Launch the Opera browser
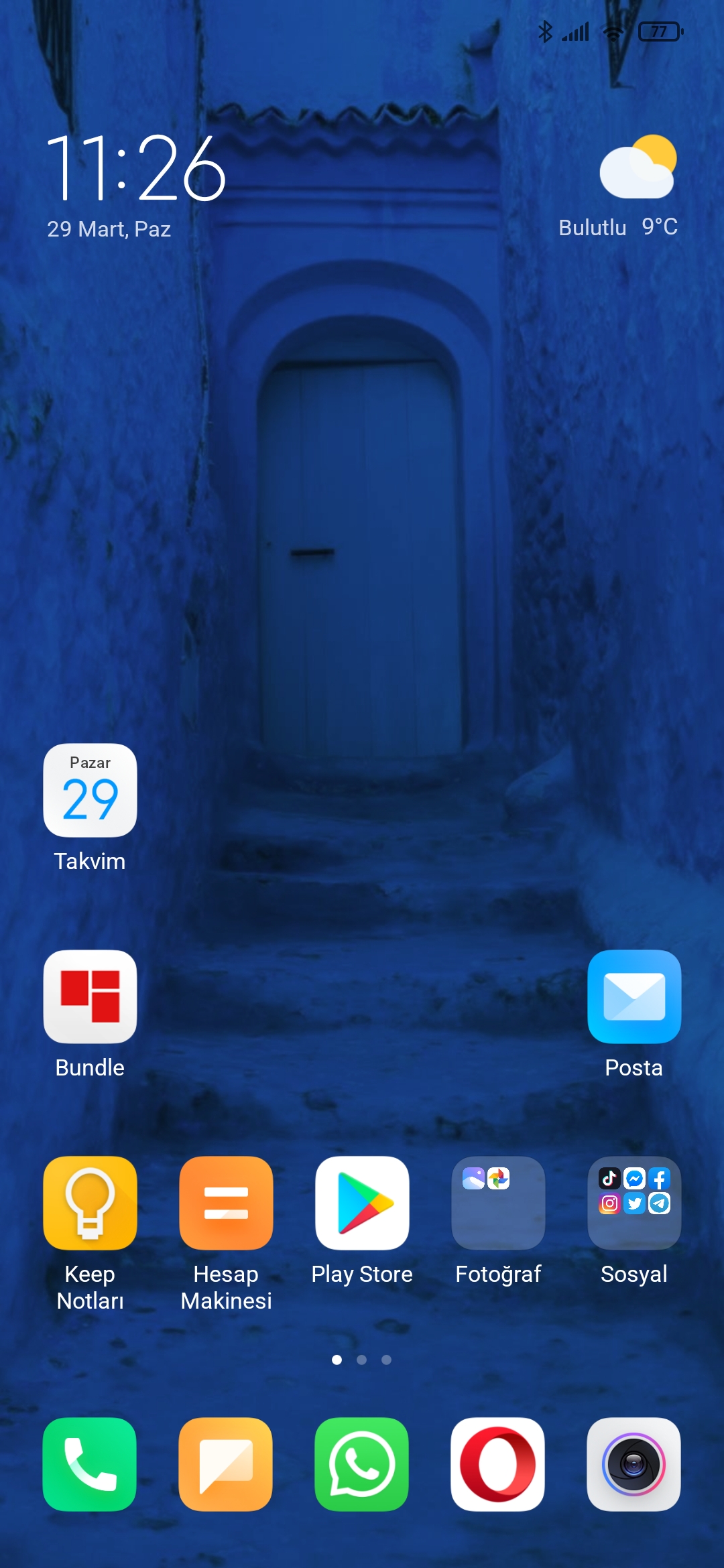The width and height of the screenshot is (724, 1568). [x=498, y=1464]
